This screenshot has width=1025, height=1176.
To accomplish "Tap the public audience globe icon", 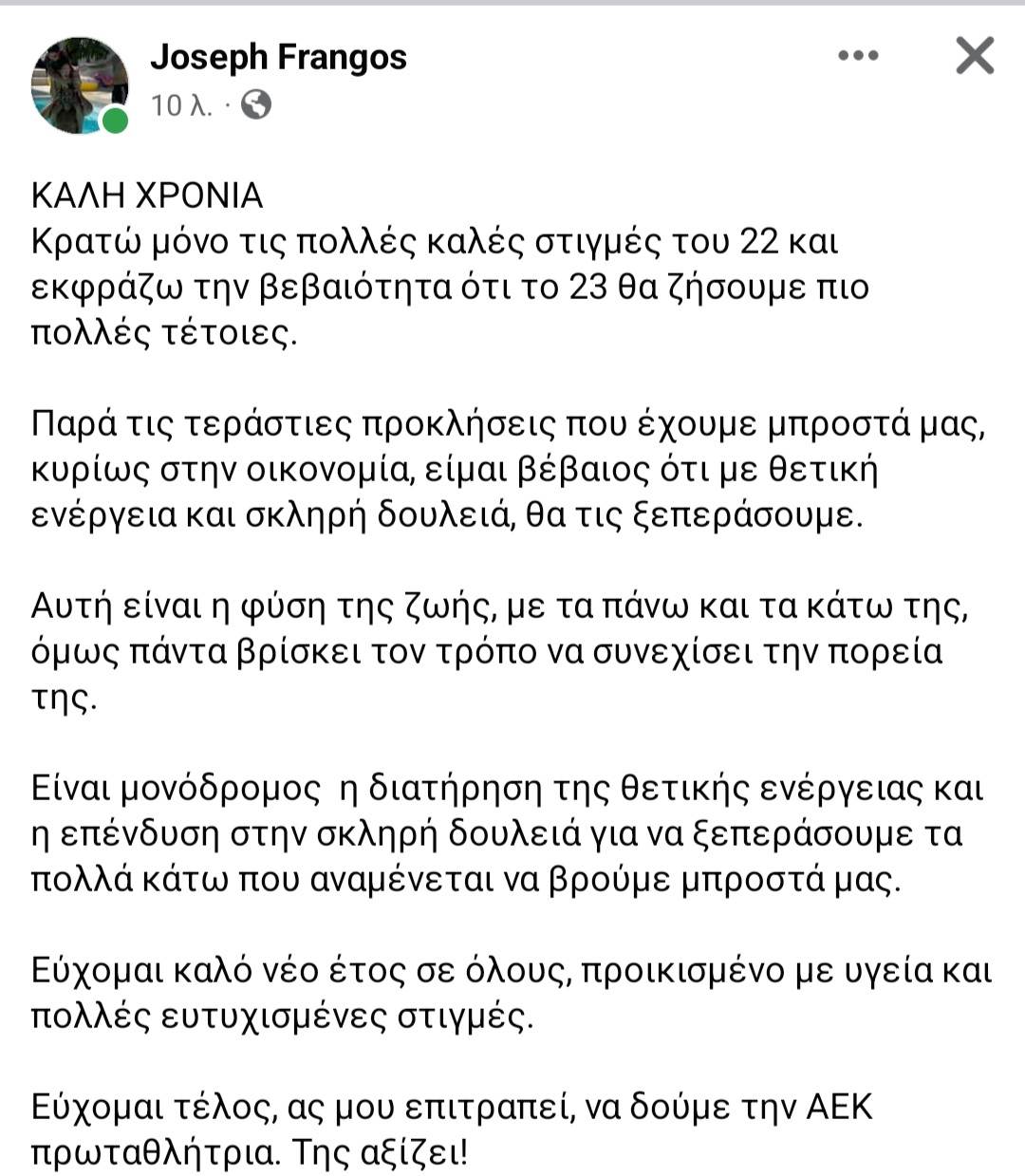I will (256, 104).
